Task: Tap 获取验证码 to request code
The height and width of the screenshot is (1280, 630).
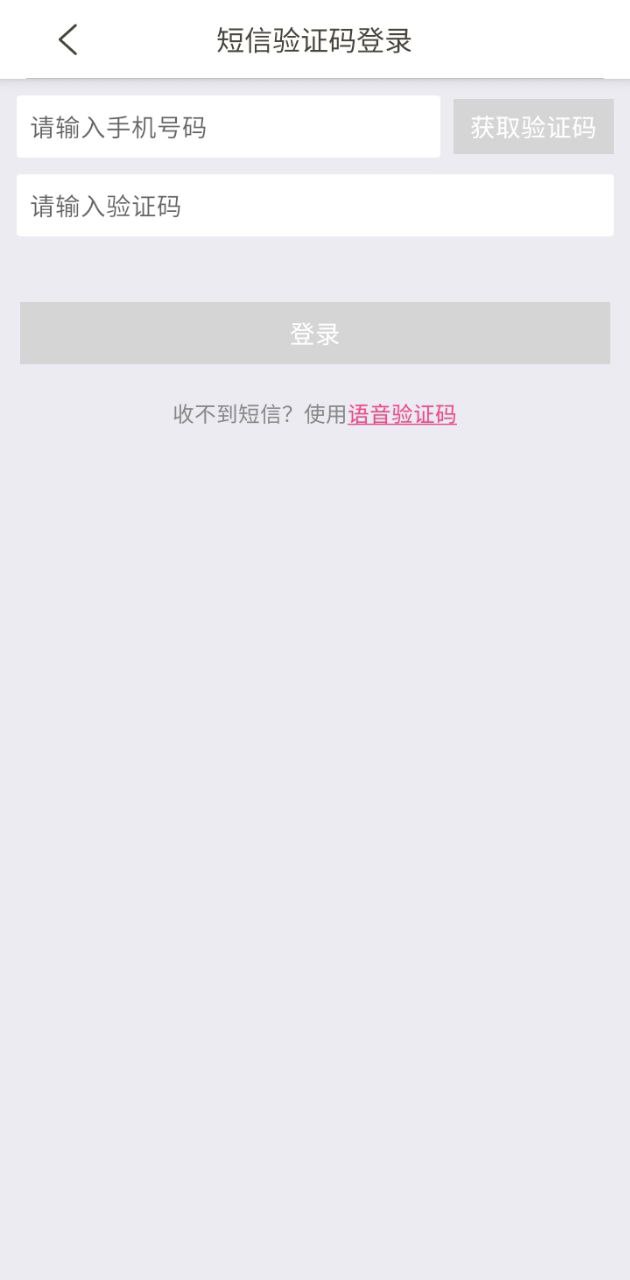Action: tap(533, 127)
